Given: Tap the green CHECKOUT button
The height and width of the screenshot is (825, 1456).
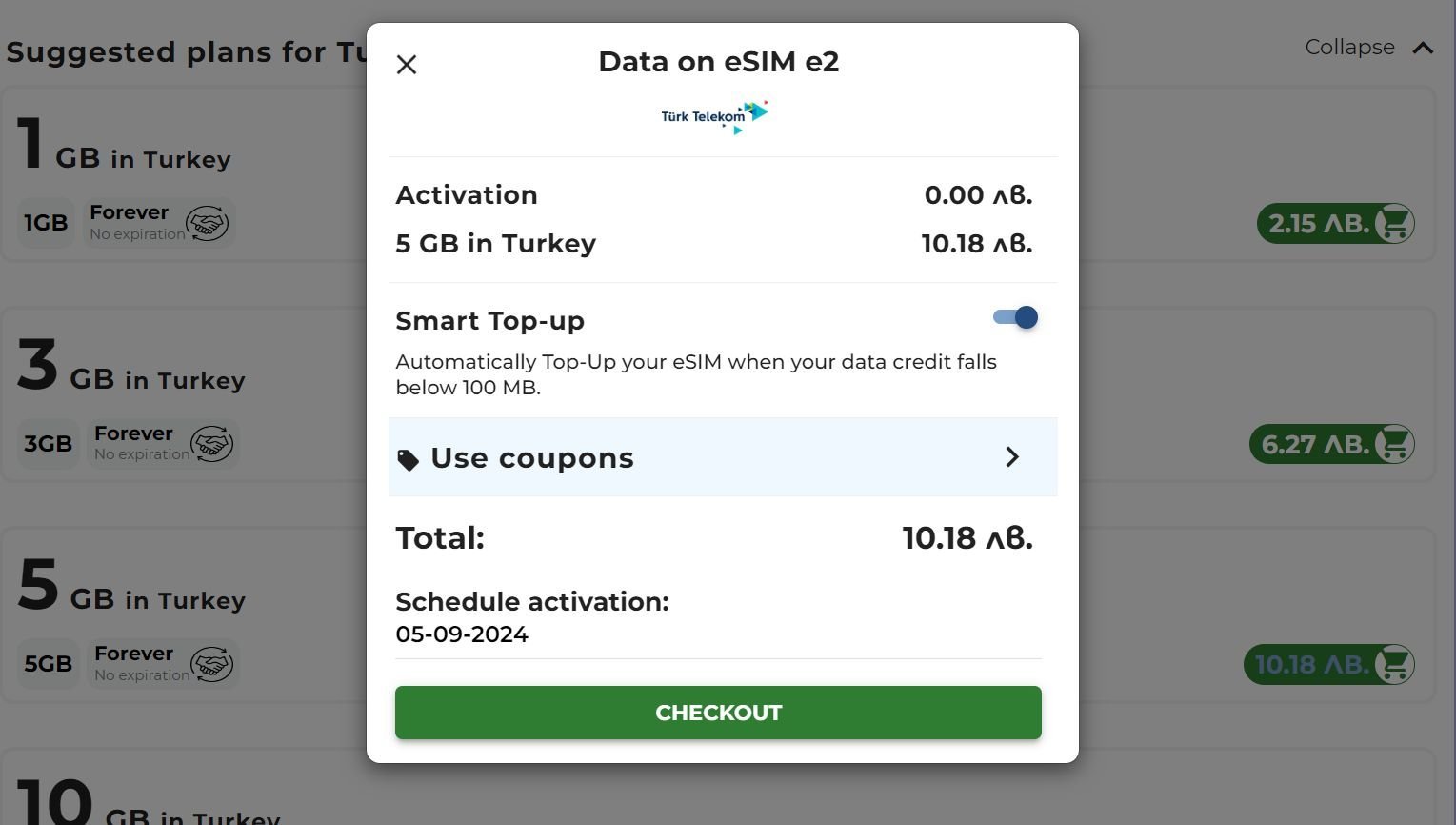Looking at the screenshot, I should (x=718, y=713).
